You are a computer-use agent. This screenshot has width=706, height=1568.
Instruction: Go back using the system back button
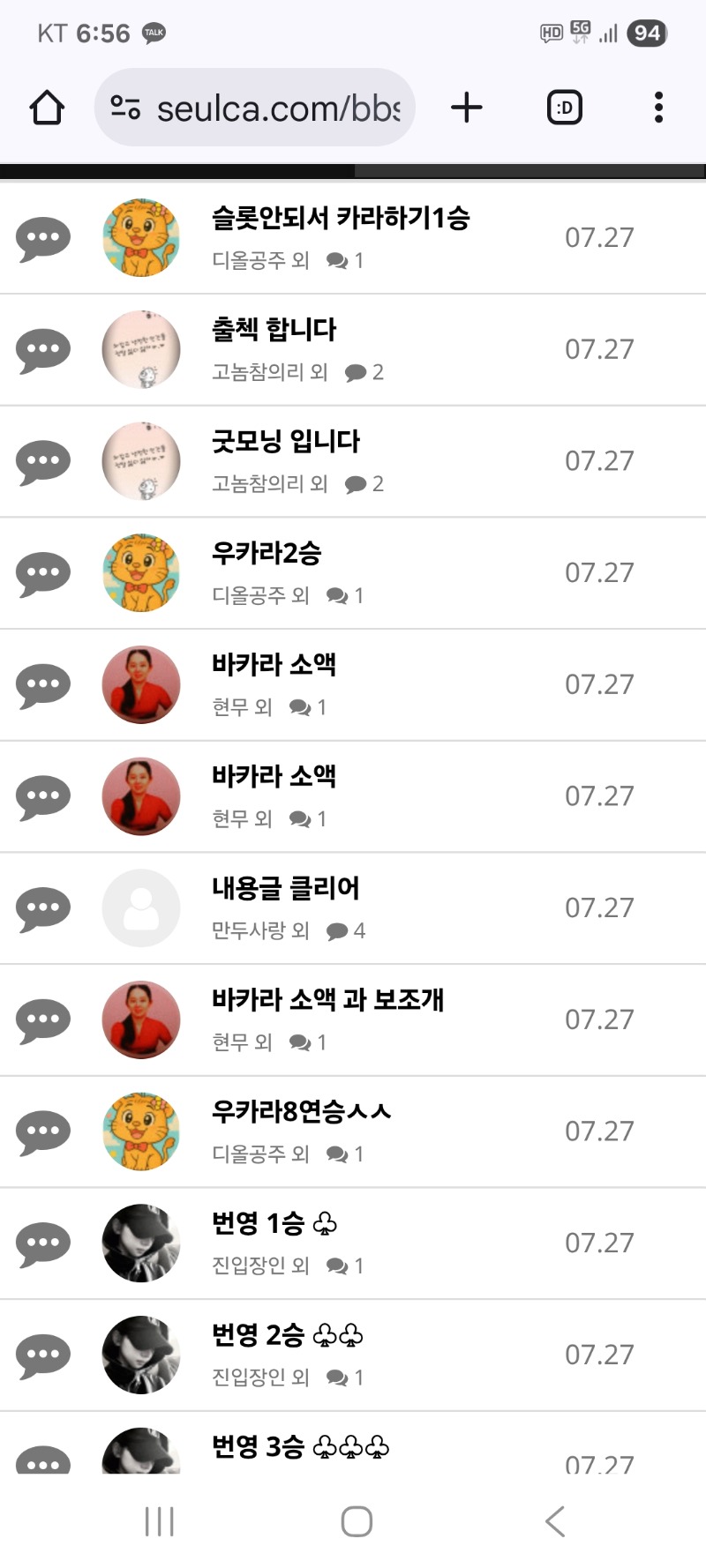555,1521
